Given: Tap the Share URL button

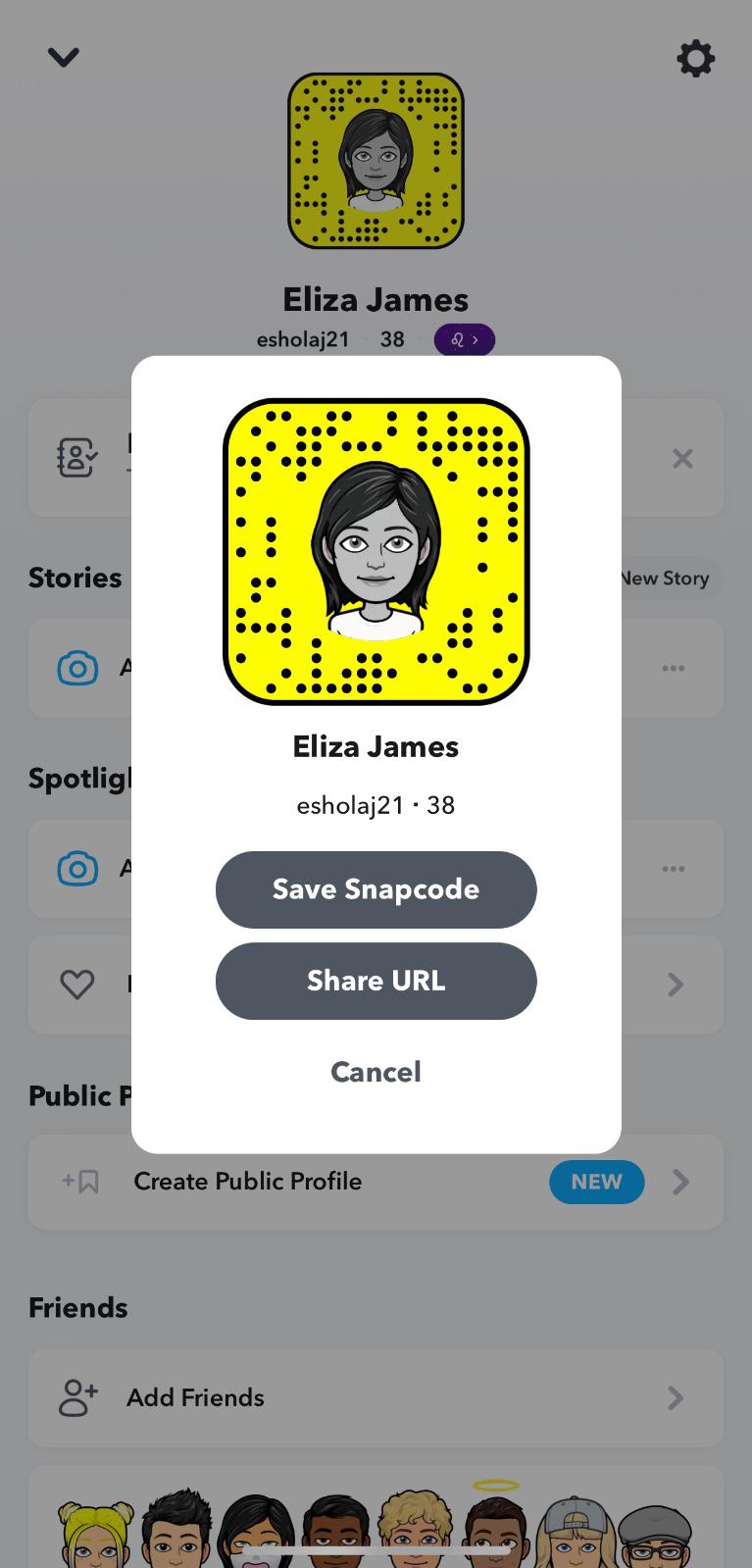Looking at the screenshot, I should point(376,981).
